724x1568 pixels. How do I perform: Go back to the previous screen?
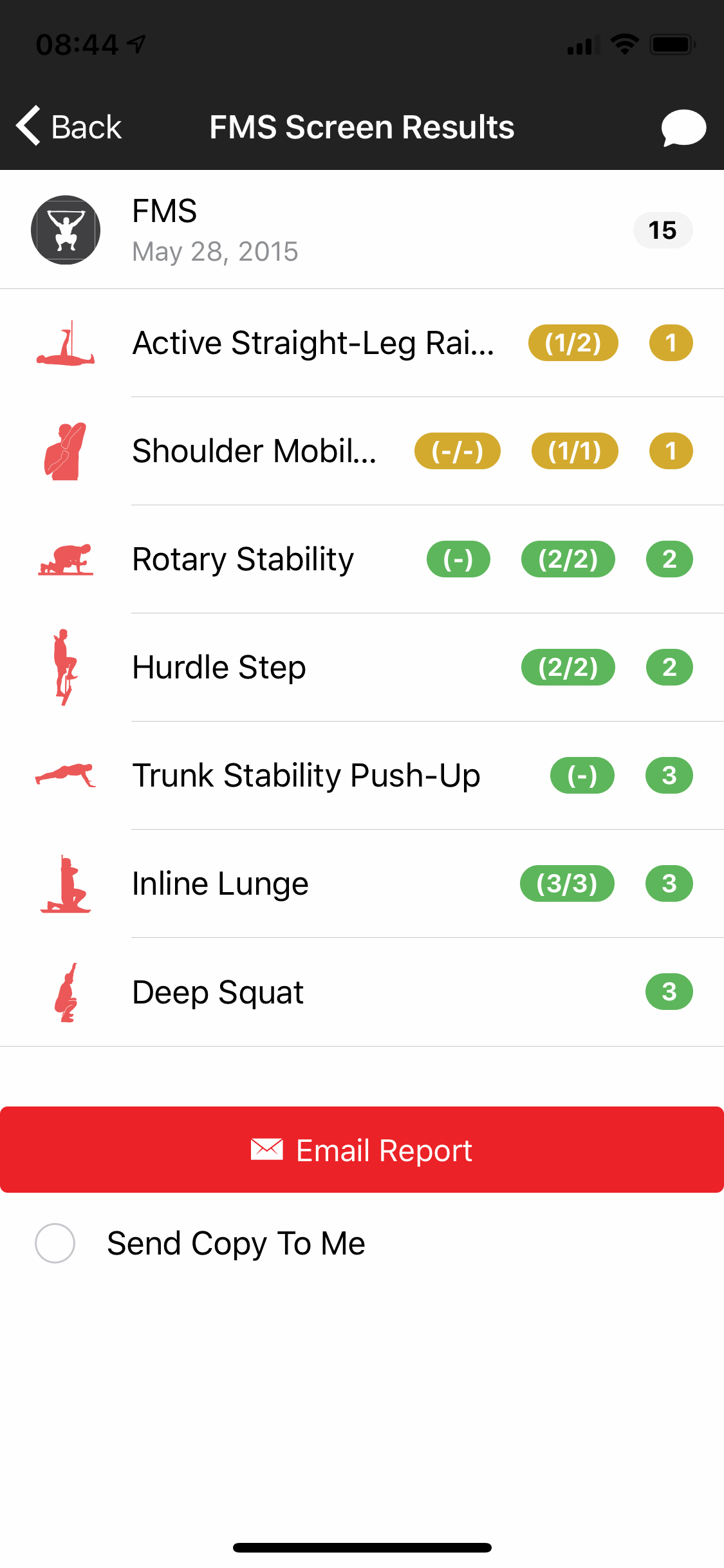pyautogui.click(x=69, y=126)
